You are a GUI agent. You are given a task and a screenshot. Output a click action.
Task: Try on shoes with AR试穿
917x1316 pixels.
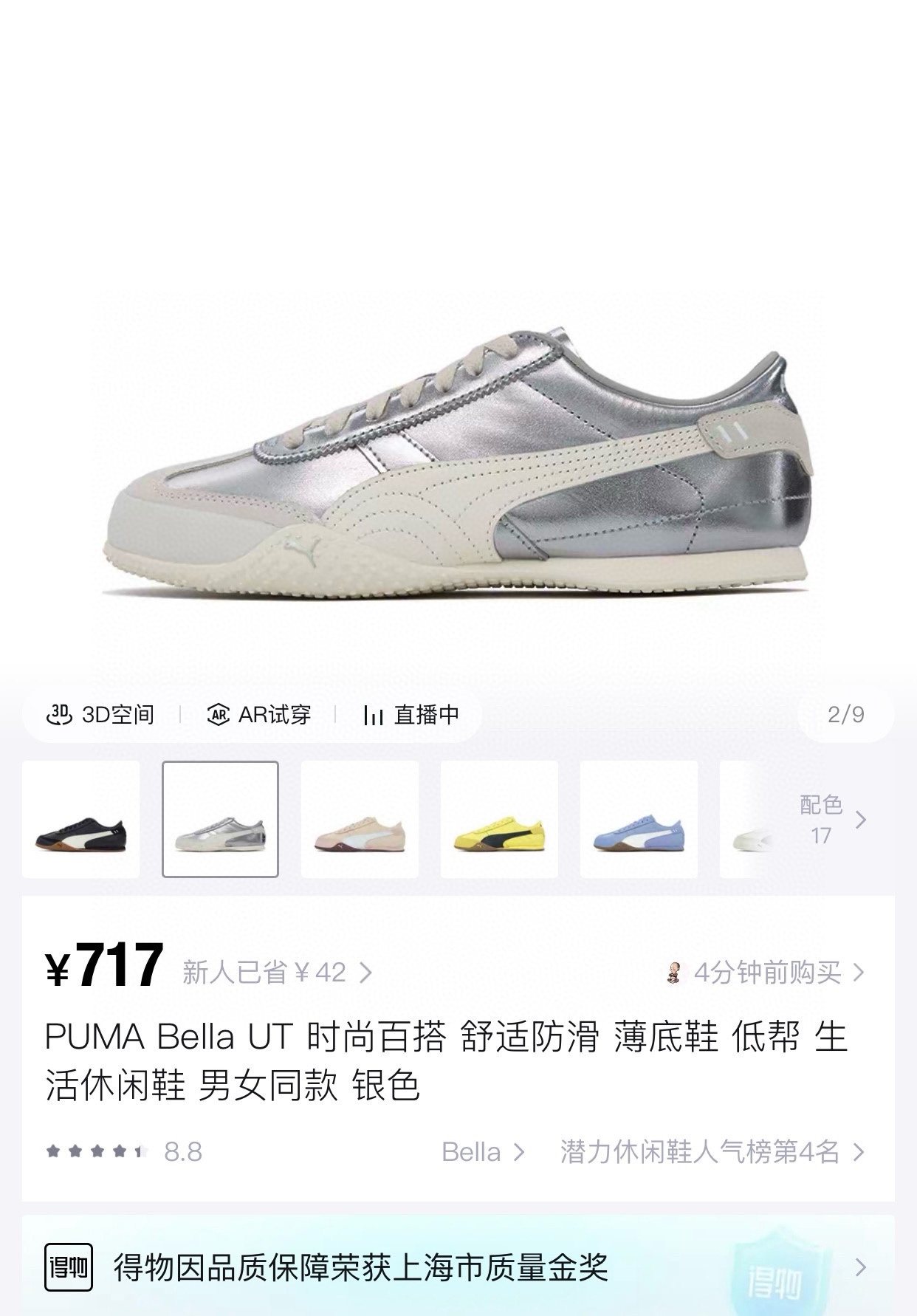[x=259, y=714]
